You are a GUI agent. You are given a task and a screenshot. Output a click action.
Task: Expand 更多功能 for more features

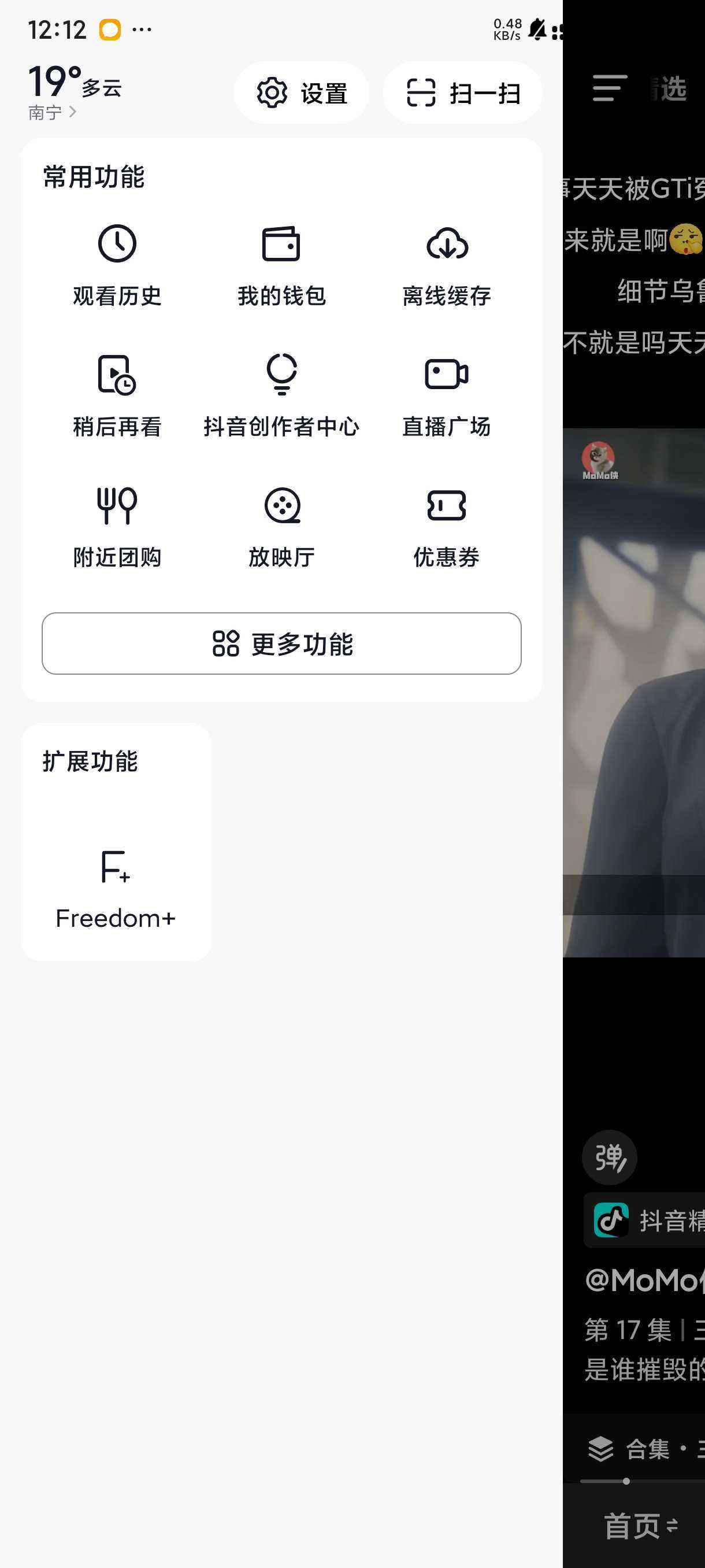[281, 644]
